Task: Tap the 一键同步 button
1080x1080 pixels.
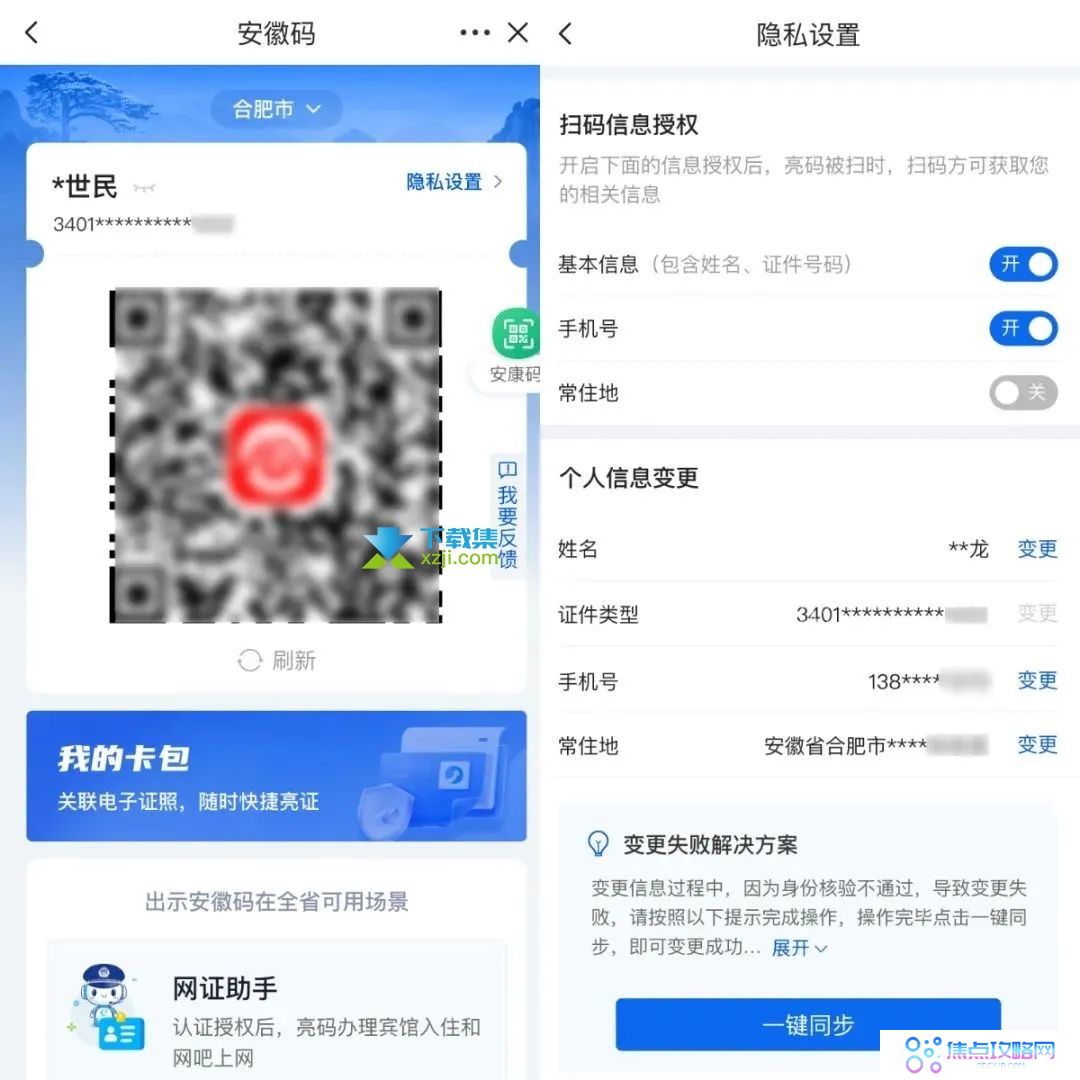Action: tap(808, 1024)
